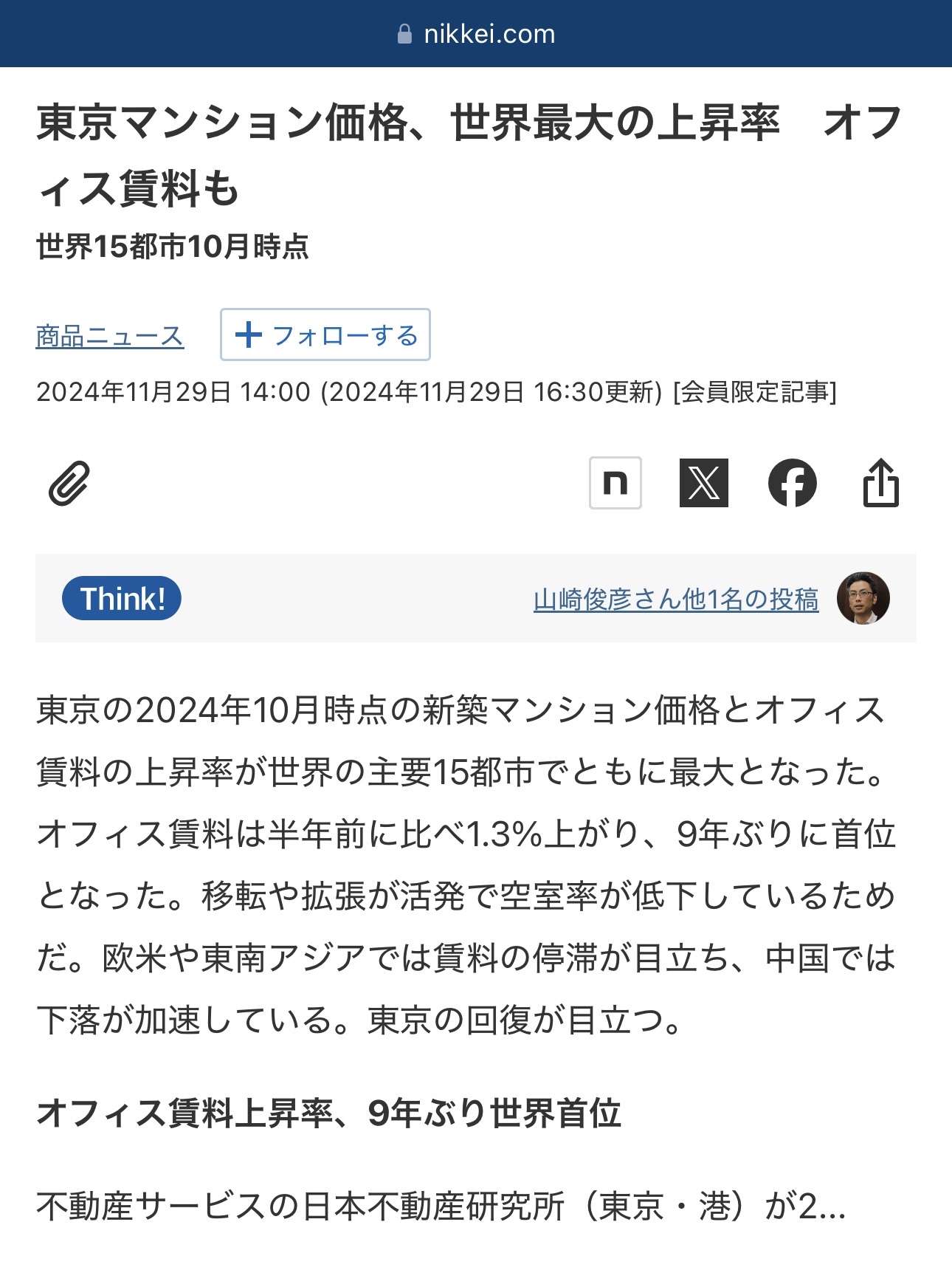This screenshot has width=952, height=1270.
Task: Share this article on X
Action: point(703,483)
